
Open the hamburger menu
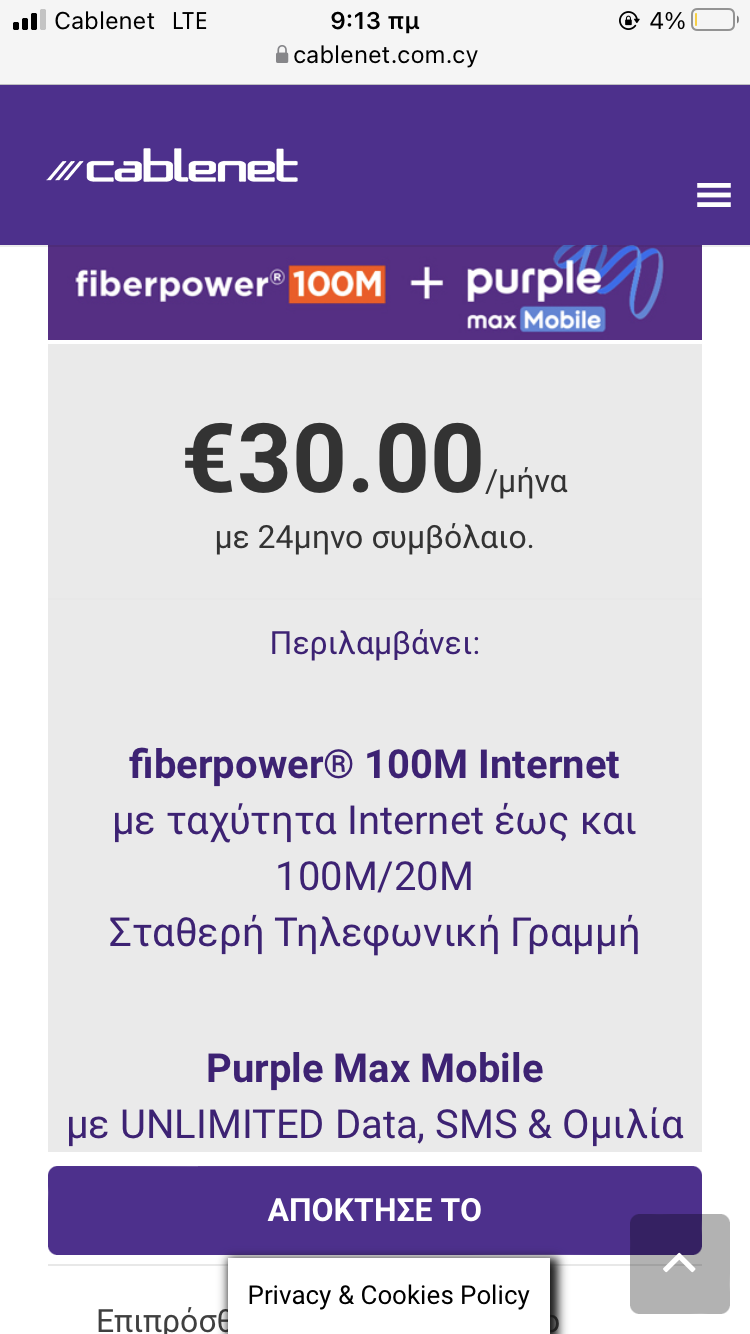(714, 195)
